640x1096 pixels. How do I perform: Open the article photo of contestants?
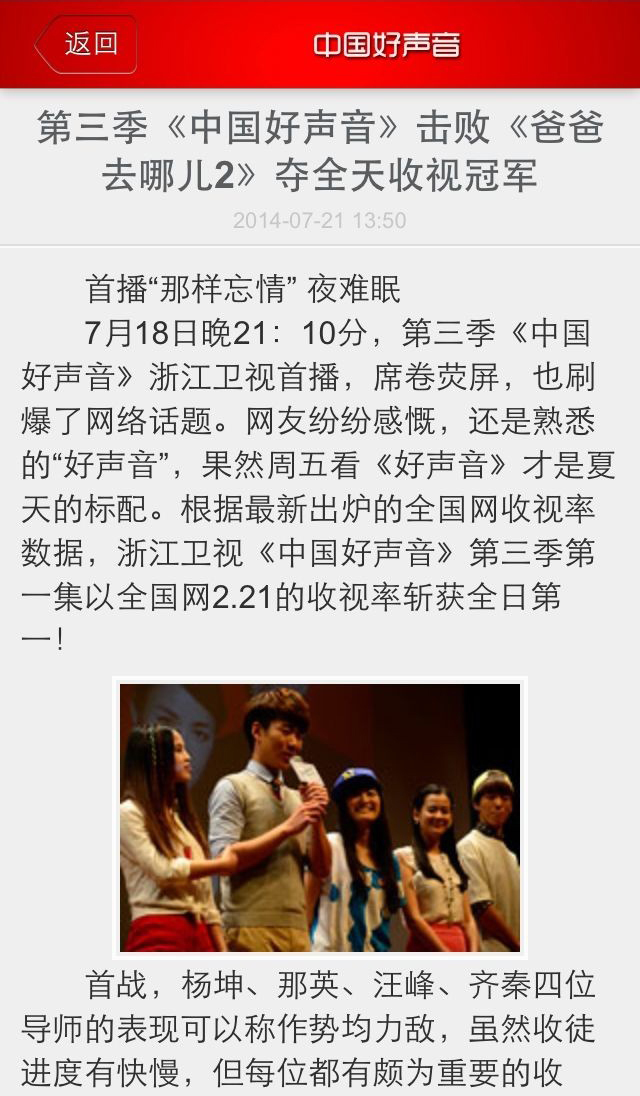(320, 817)
